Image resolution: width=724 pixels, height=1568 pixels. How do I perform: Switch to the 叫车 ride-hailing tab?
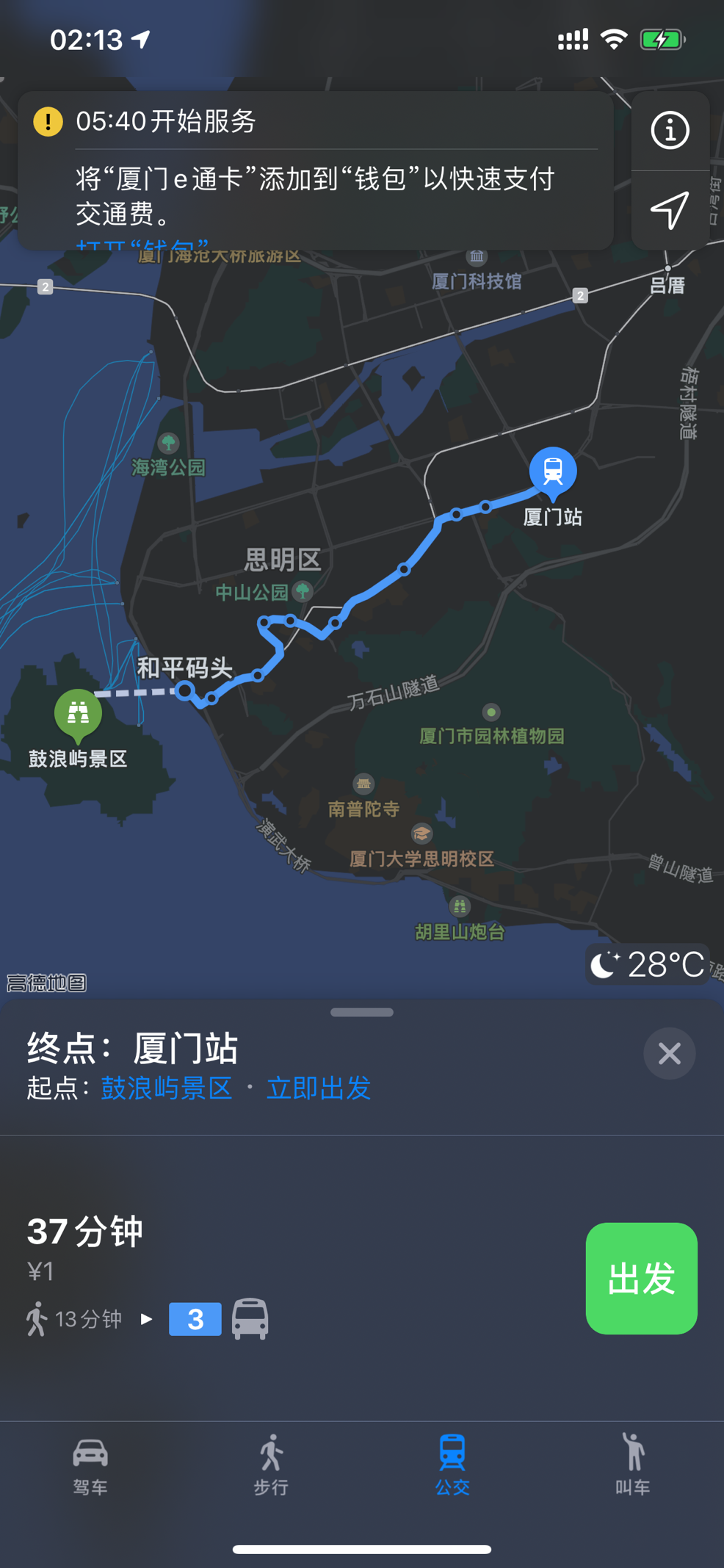click(x=632, y=1464)
